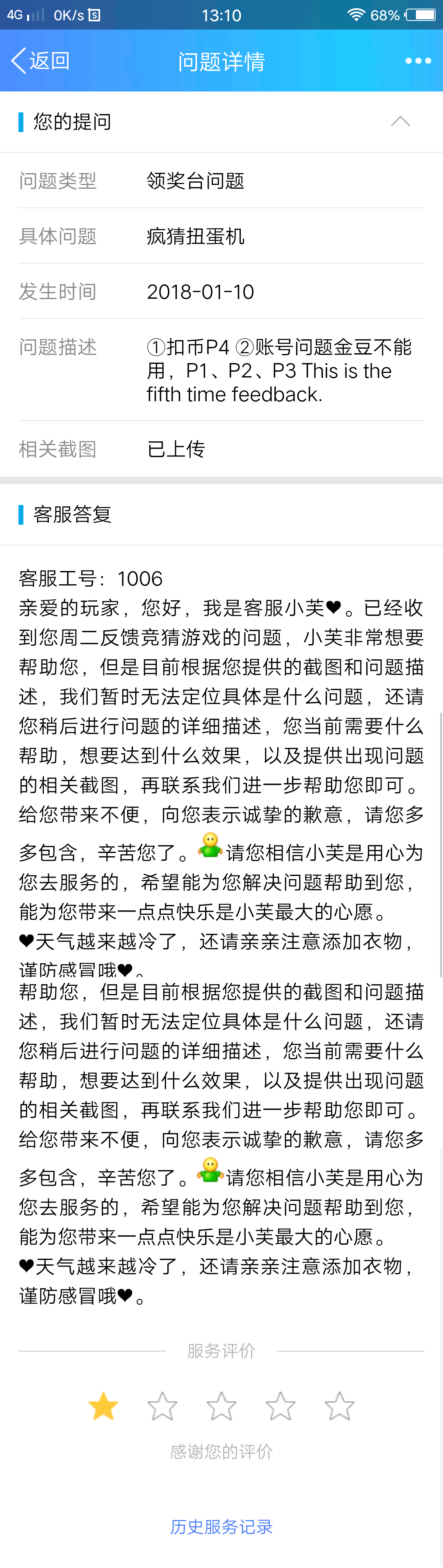Go back using the 返回 button
The width and height of the screenshot is (443, 1568).
(x=40, y=61)
